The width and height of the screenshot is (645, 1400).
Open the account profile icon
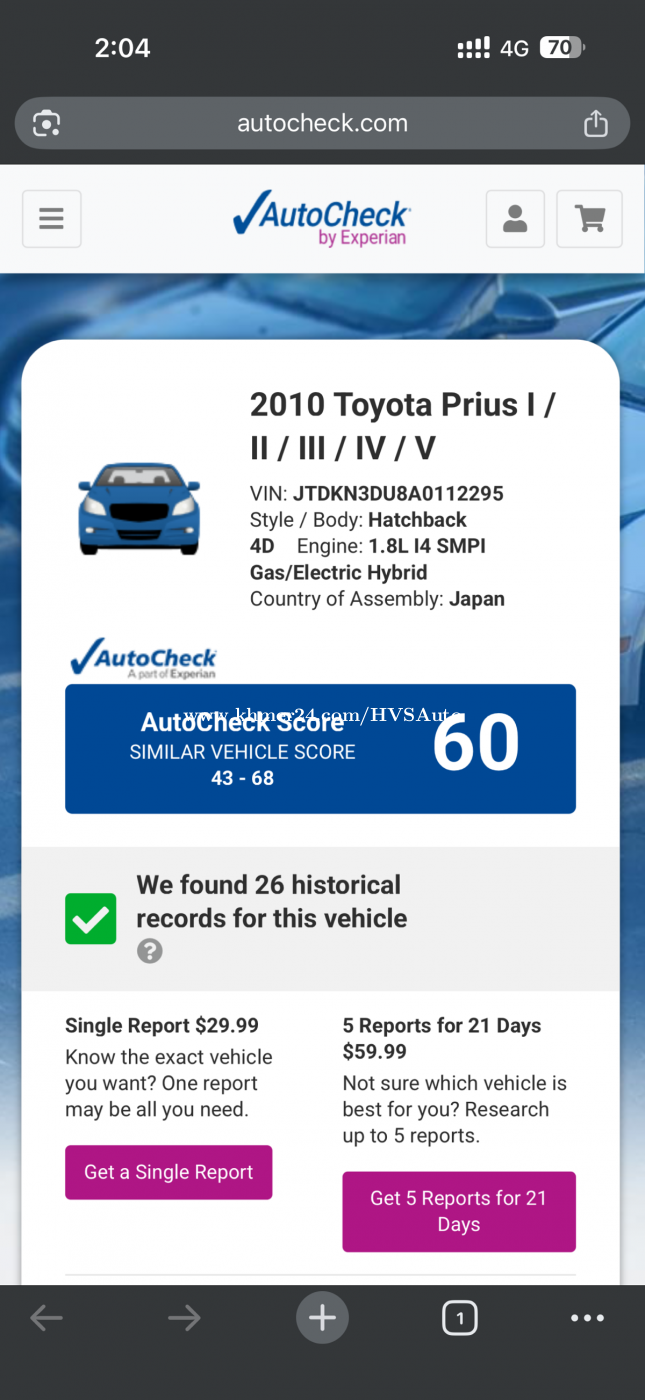[x=515, y=219]
